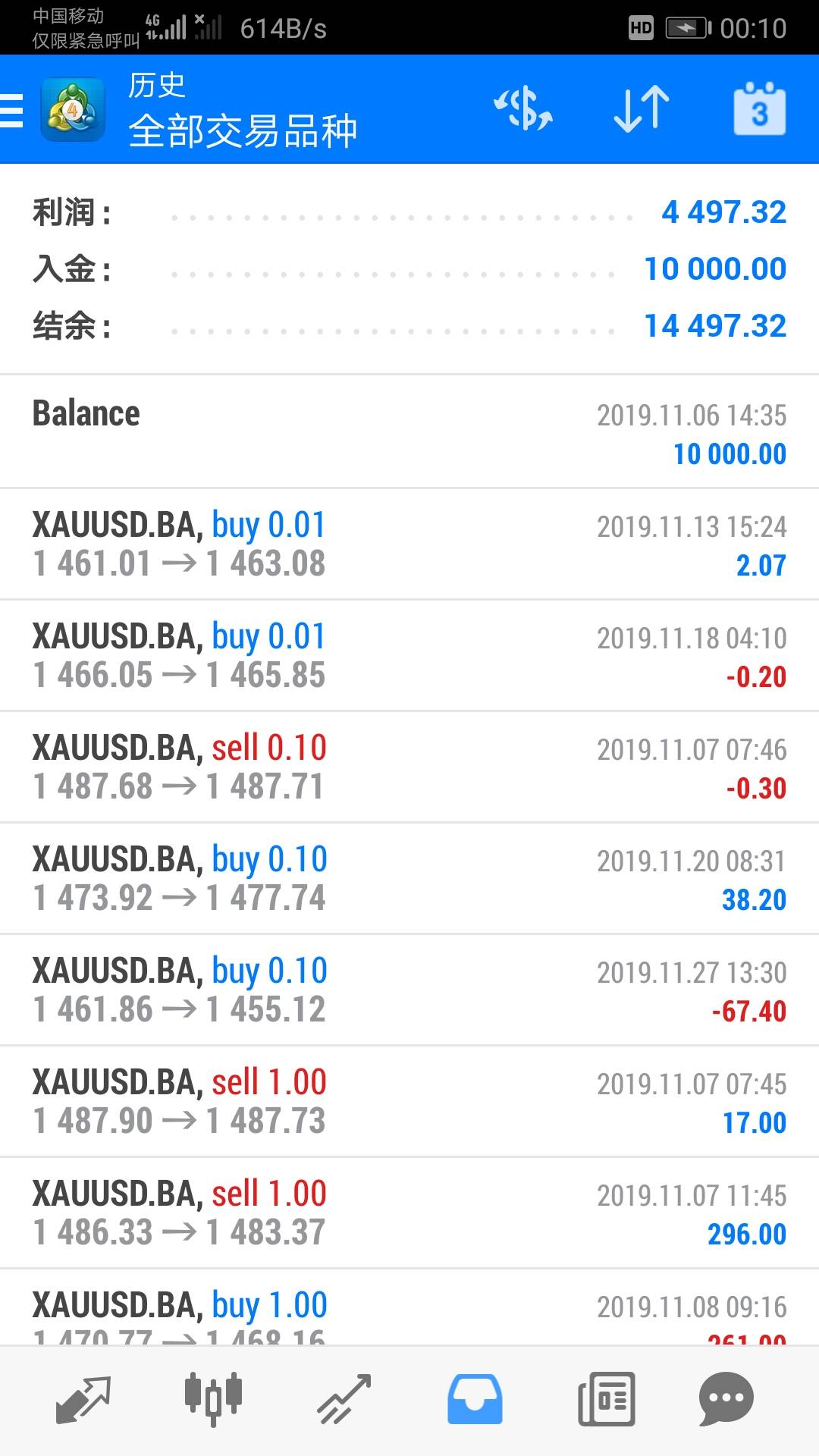Viewport: 819px width, 1456px height.
Task: Open the calendar period picker
Action: (759, 109)
